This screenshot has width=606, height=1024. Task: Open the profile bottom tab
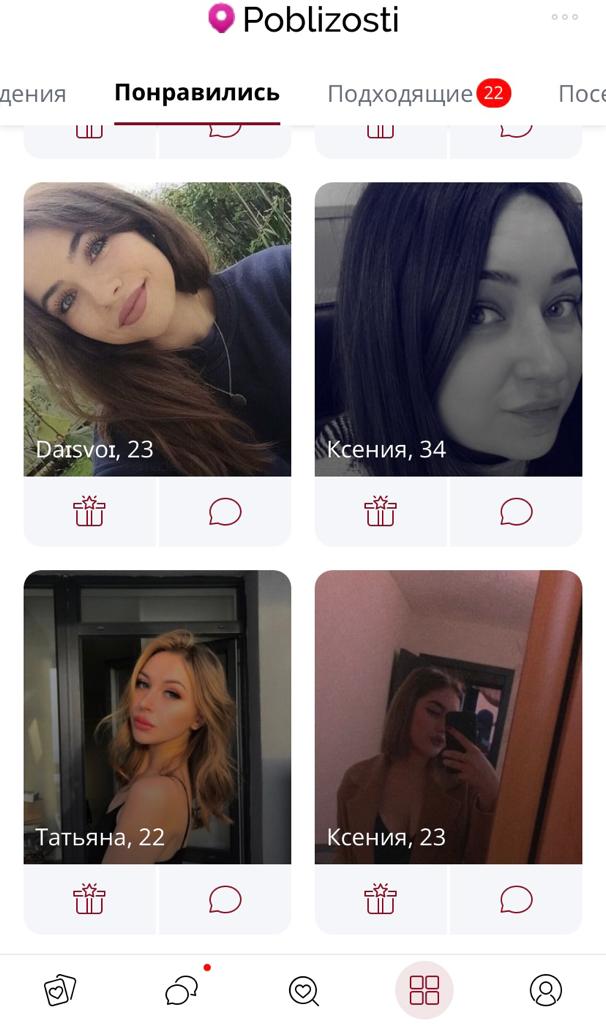tap(545, 990)
